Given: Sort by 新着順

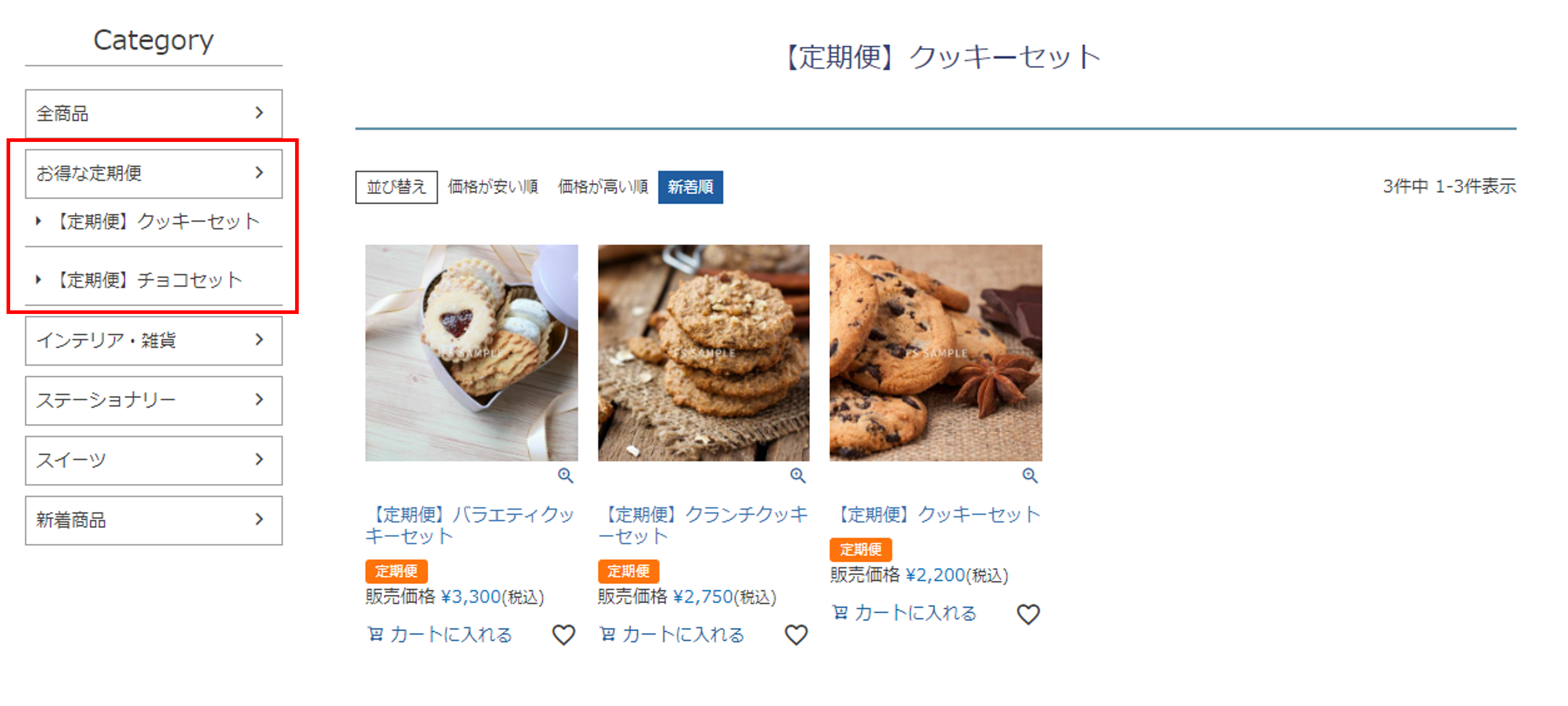Looking at the screenshot, I should pos(690,187).
